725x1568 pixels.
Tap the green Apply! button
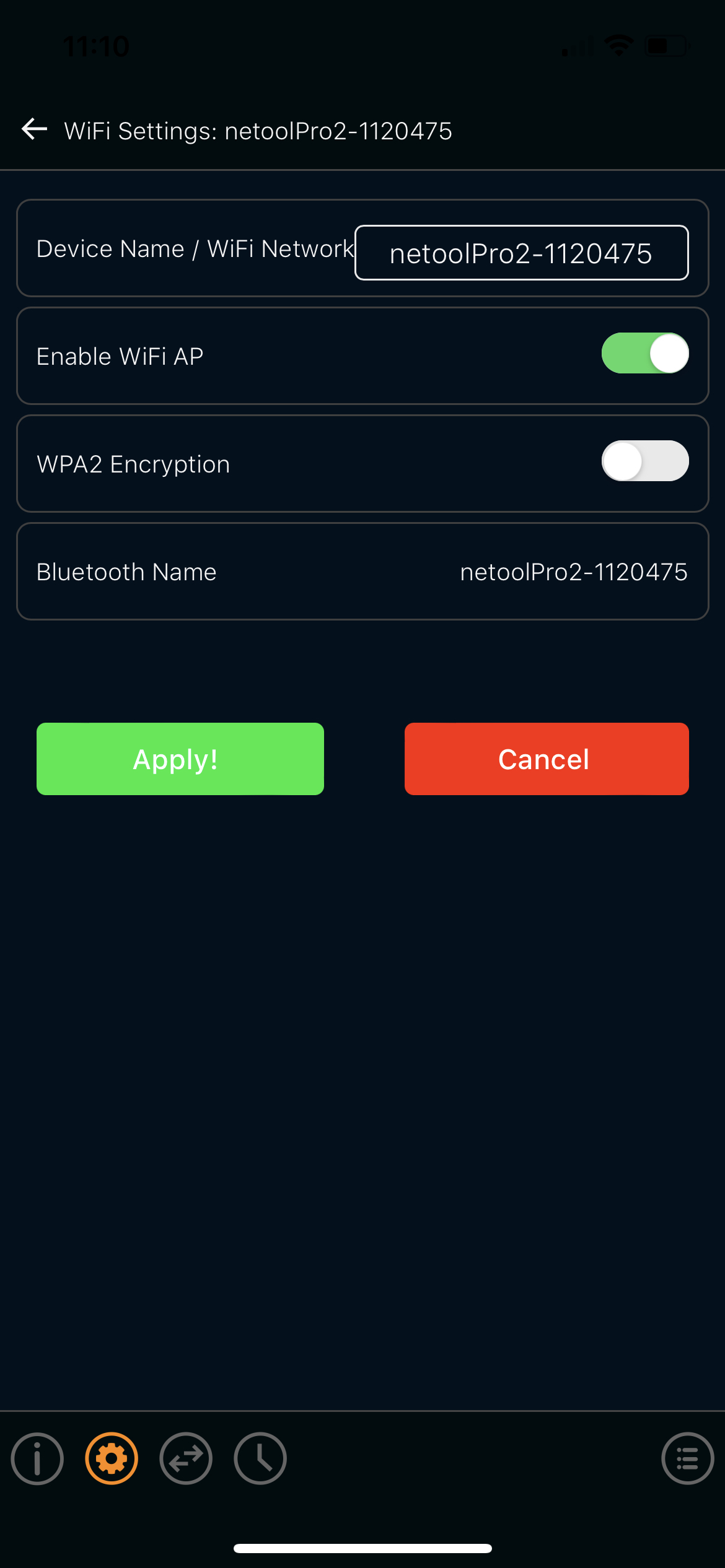point(180,759)
